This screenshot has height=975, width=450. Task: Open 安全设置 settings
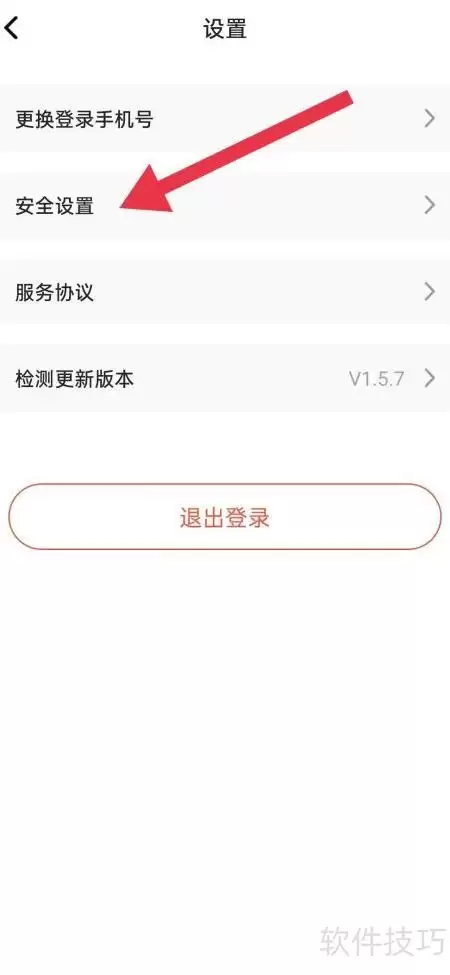pyautogui.click(x=225, y=205)
